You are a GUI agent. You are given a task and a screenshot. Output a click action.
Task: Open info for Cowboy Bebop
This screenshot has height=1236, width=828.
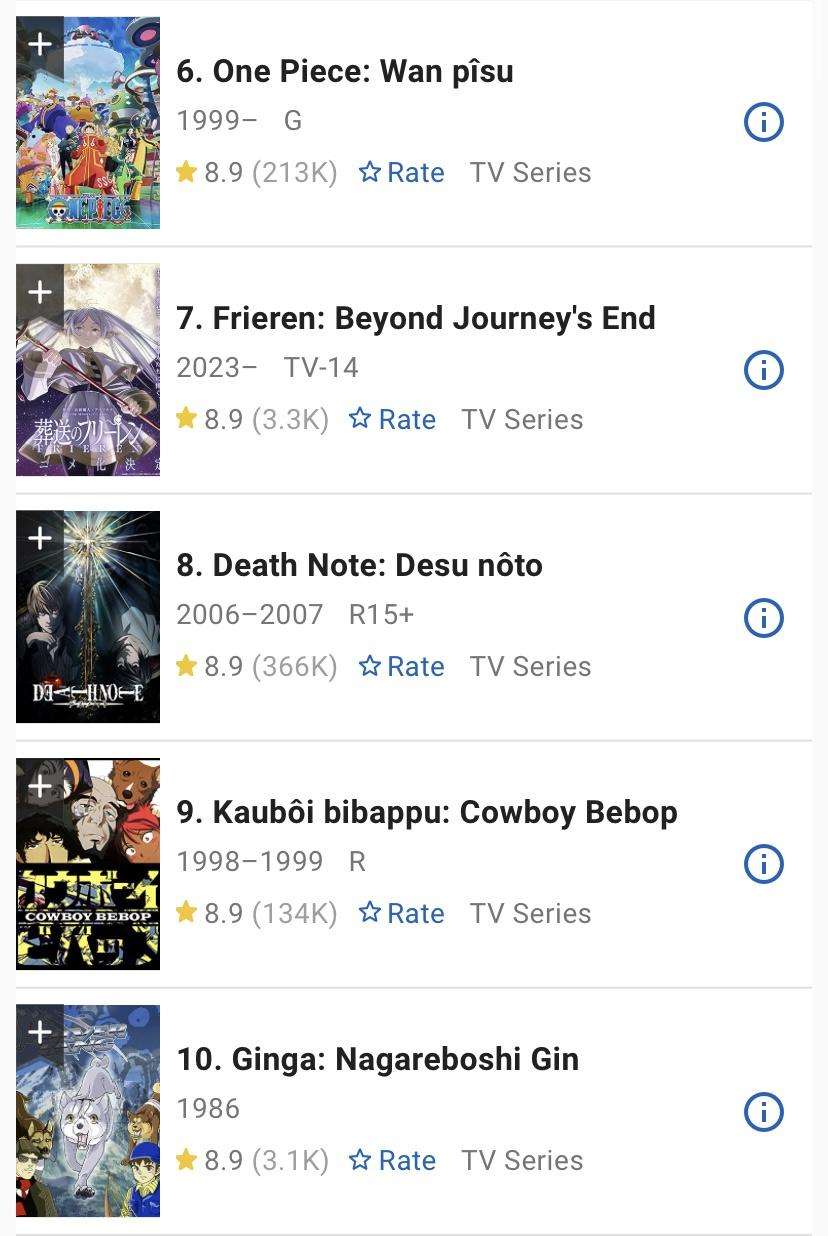(x=763, y=864)
